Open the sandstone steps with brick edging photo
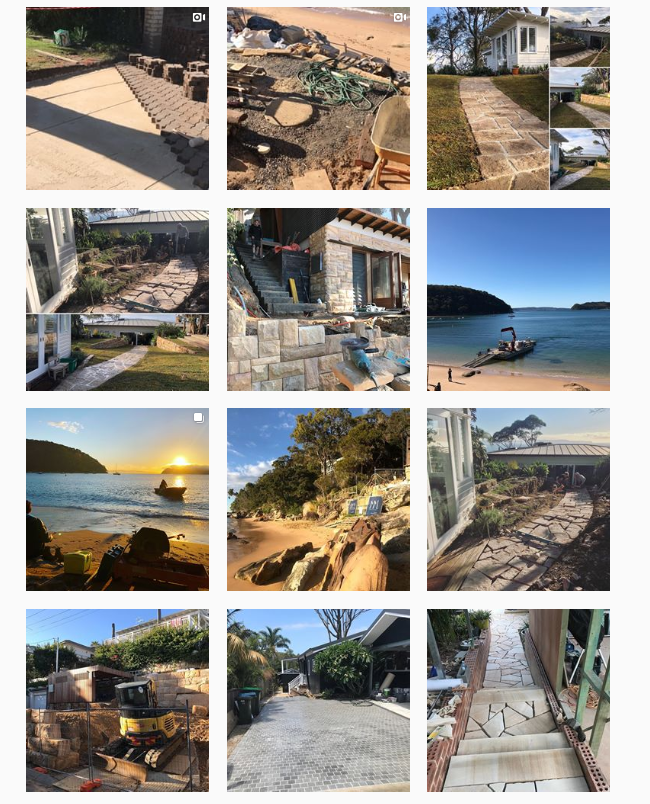Screen dimensions: 650x804 point(518,700)
